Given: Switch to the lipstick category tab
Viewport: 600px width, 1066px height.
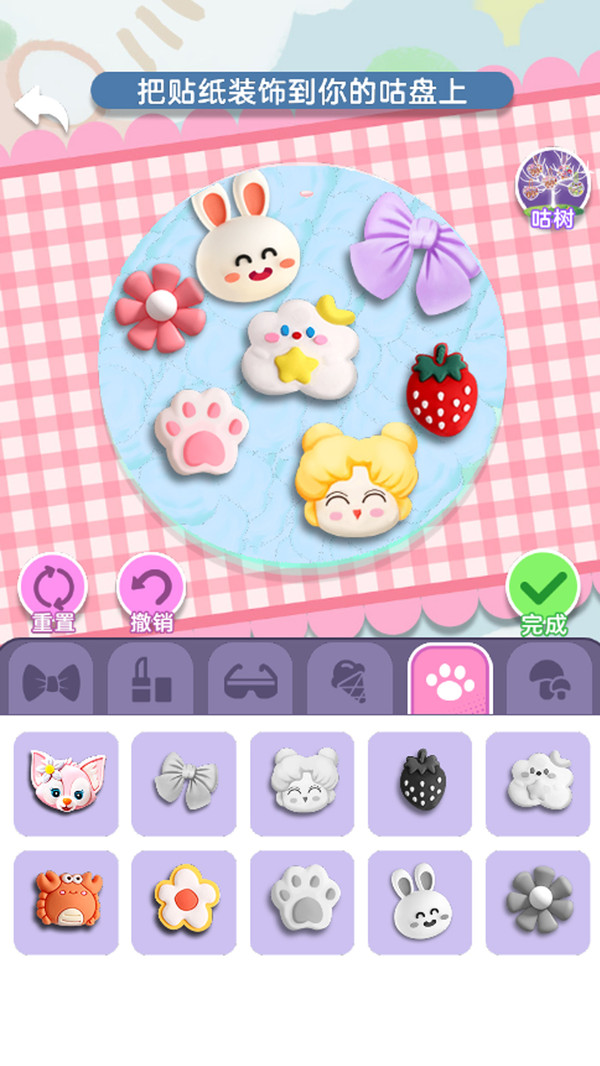Looking at the screenshot, I should (x=150, y=682).
